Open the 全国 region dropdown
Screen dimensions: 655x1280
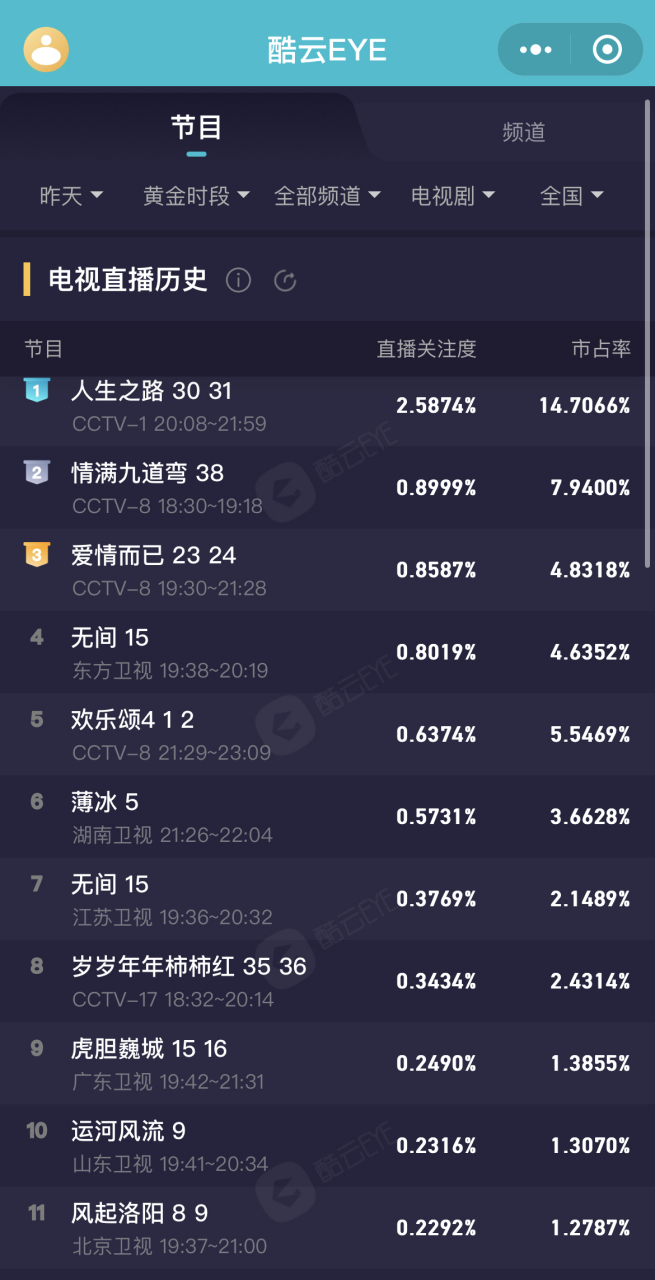572,196
